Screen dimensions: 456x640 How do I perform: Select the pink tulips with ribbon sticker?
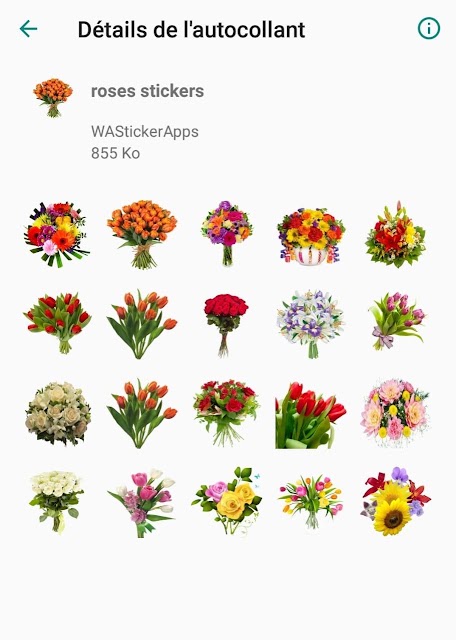[396, 321]
